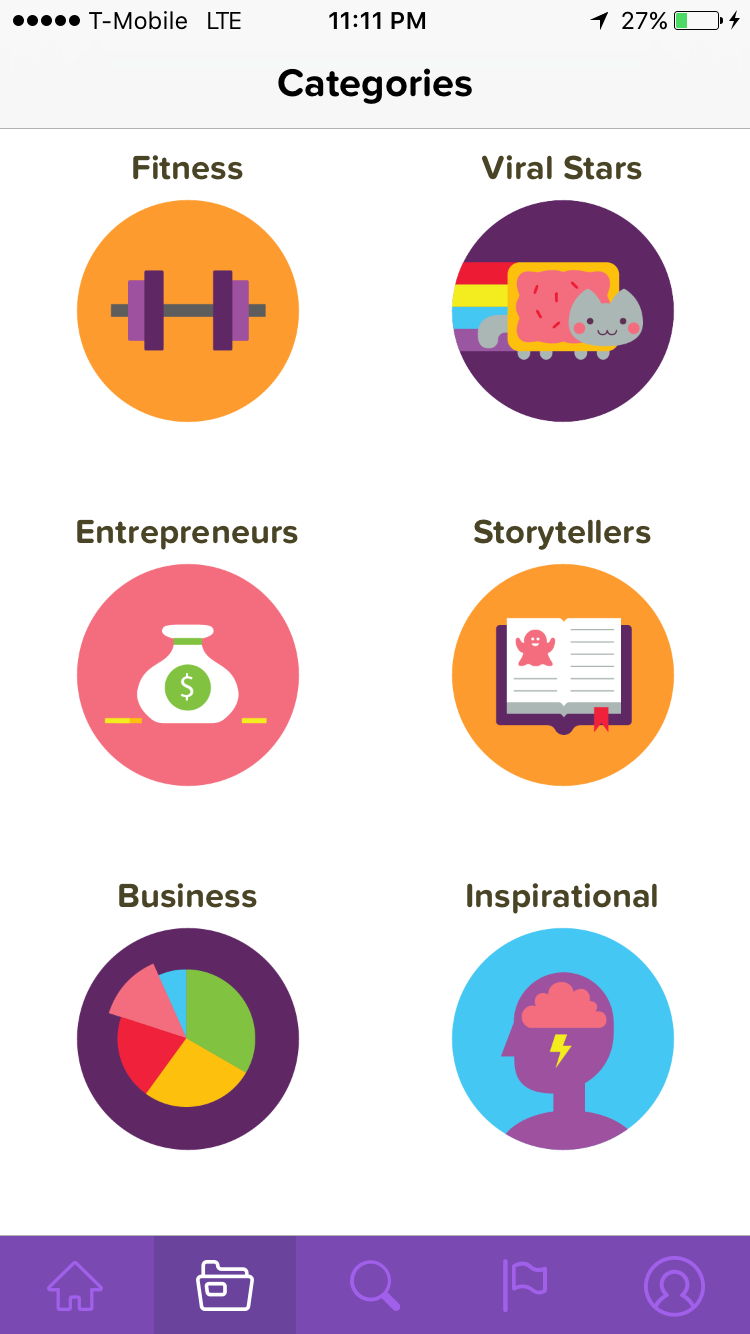Open the Fitness category
The image size is (750, 1334).
coord(188,311)
